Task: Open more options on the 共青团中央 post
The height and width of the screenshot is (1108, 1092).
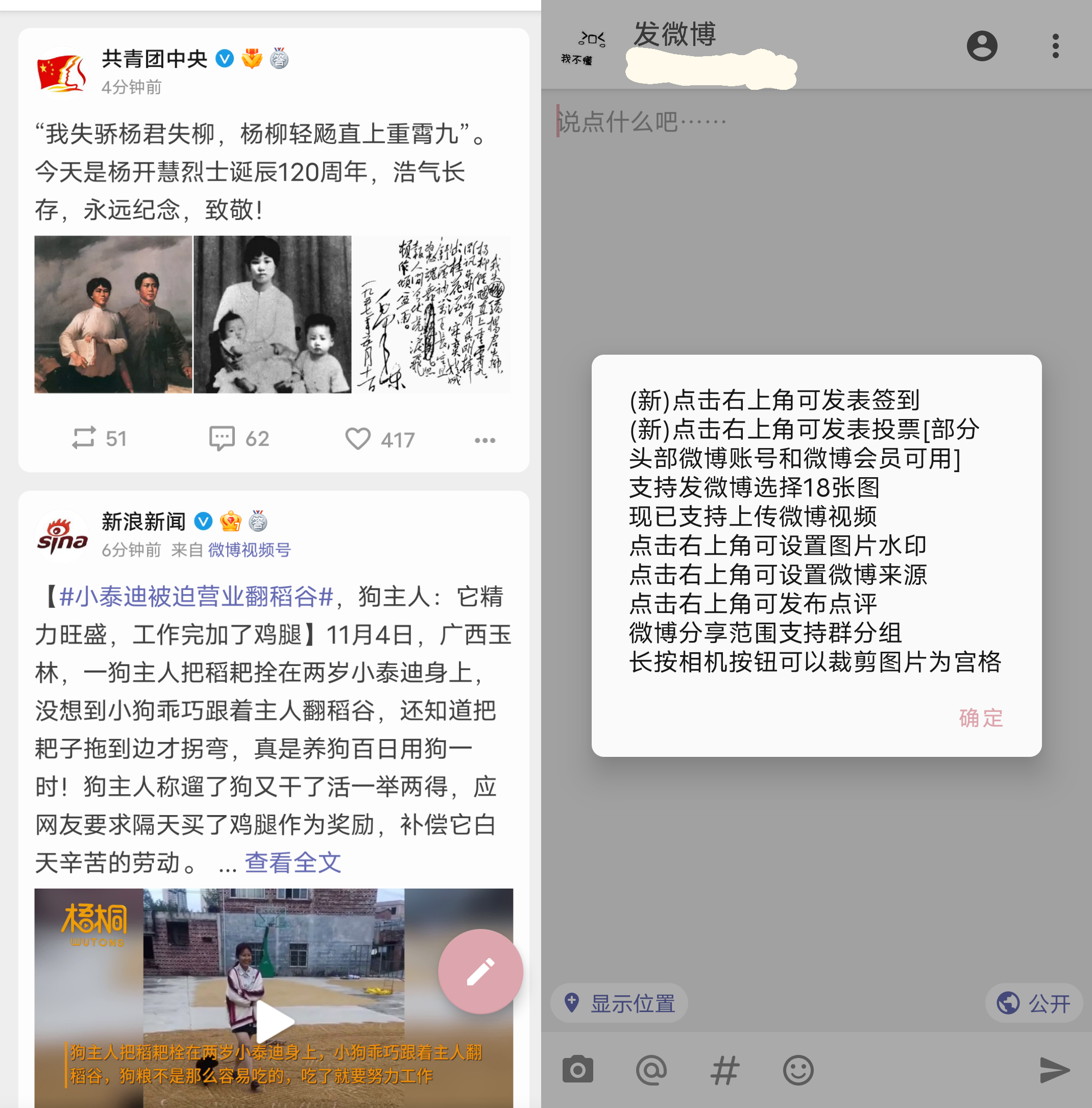Action: [x=484, y=440]
